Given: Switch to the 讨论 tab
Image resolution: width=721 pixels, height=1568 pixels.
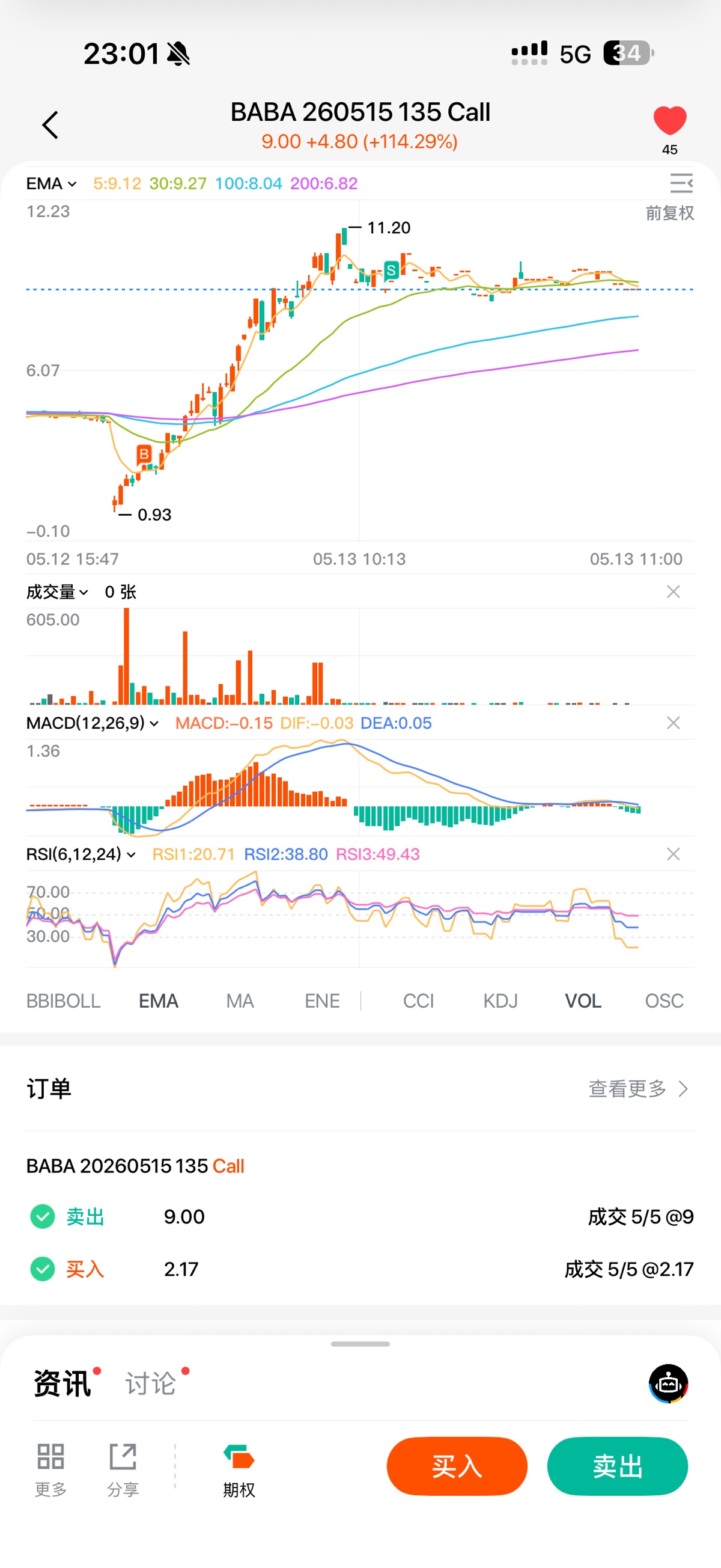Looking at the screenshot, I should pos(151,1383).
